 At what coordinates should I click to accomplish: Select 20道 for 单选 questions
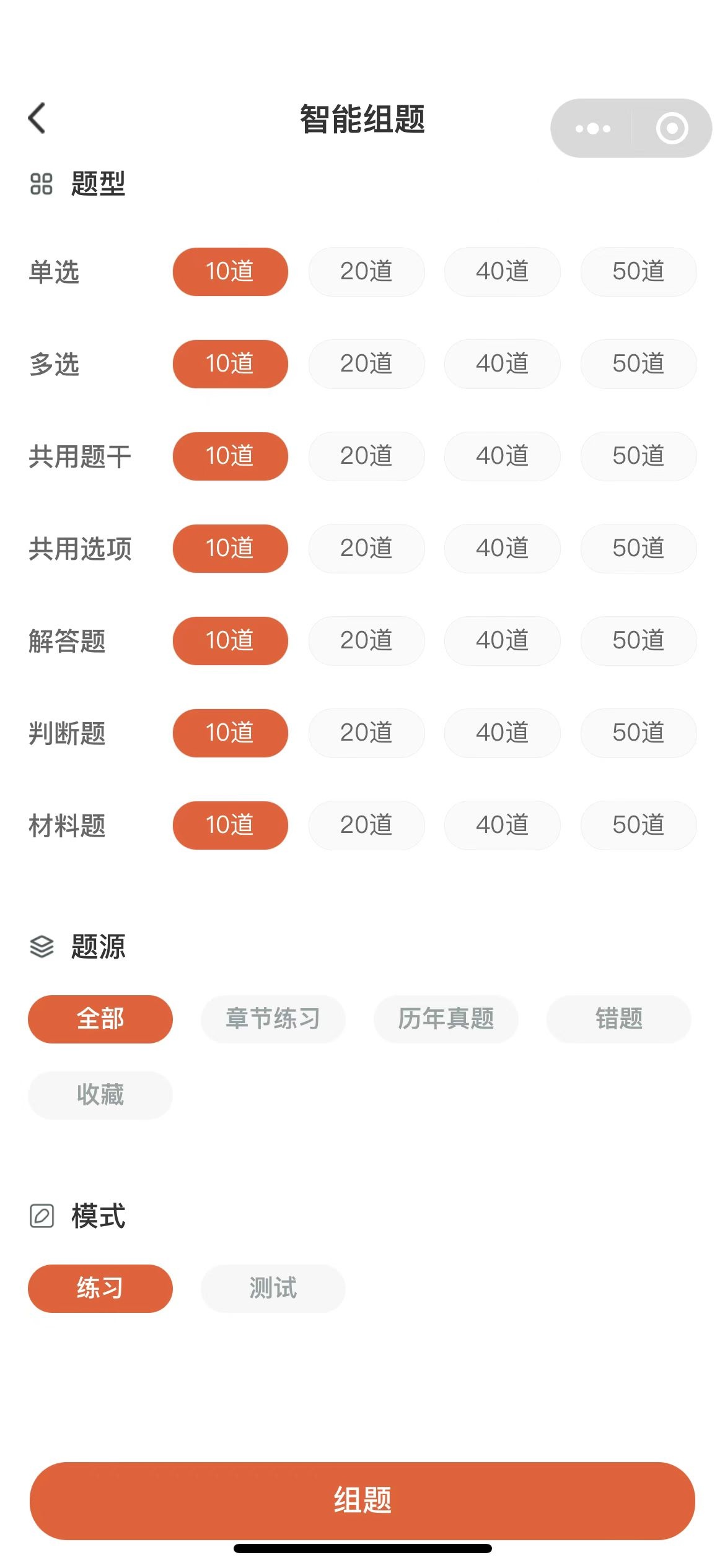(x=366, y=272)
